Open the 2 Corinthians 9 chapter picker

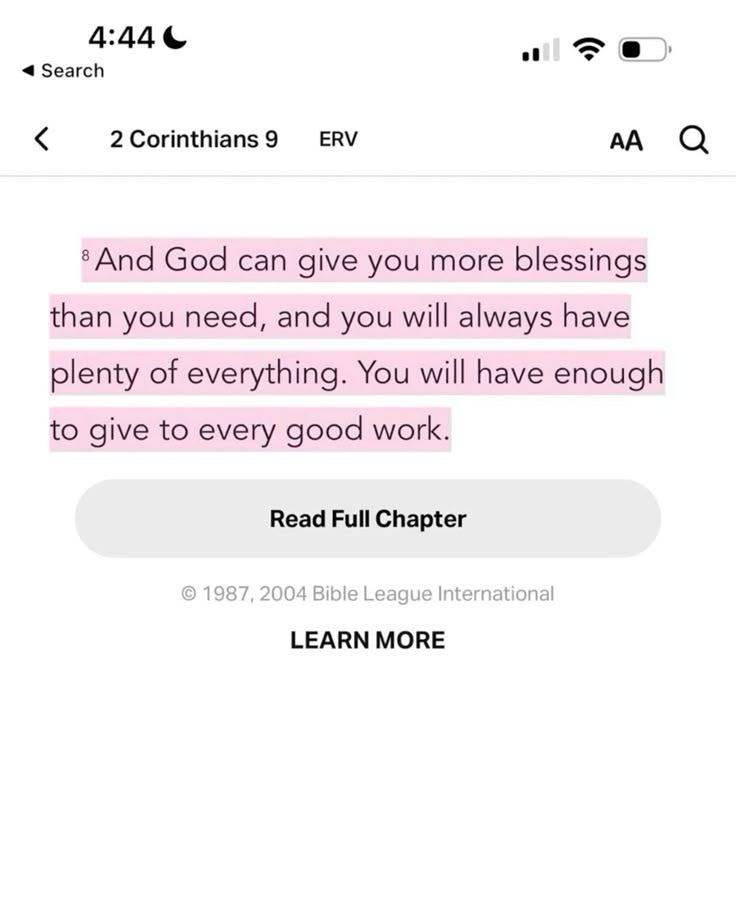point(194,139)
